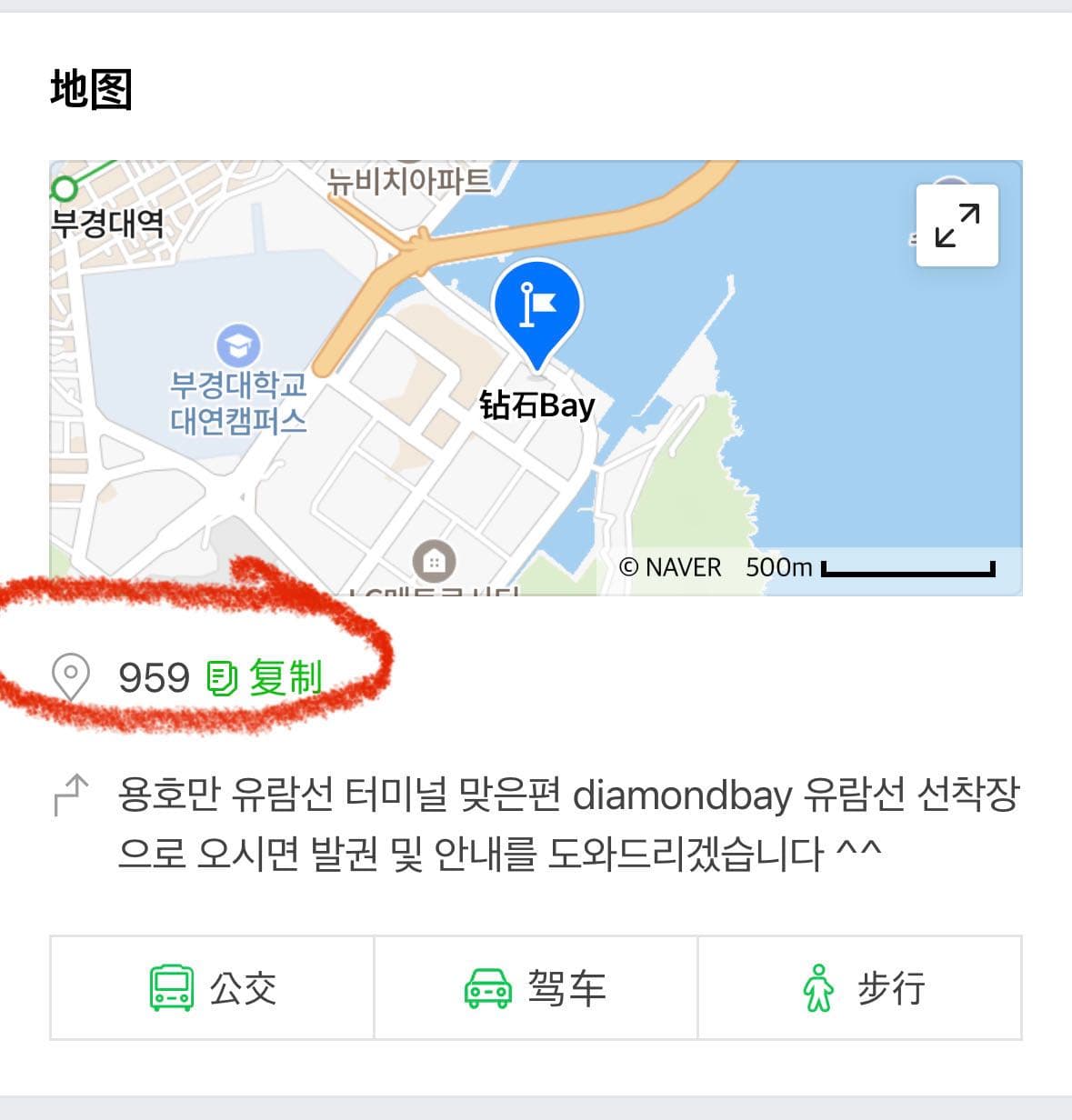Image resolution: width=1072 pixels, height=1120 pixels.
Task: Click the 地图 section heading
Action: pos(91,91)
